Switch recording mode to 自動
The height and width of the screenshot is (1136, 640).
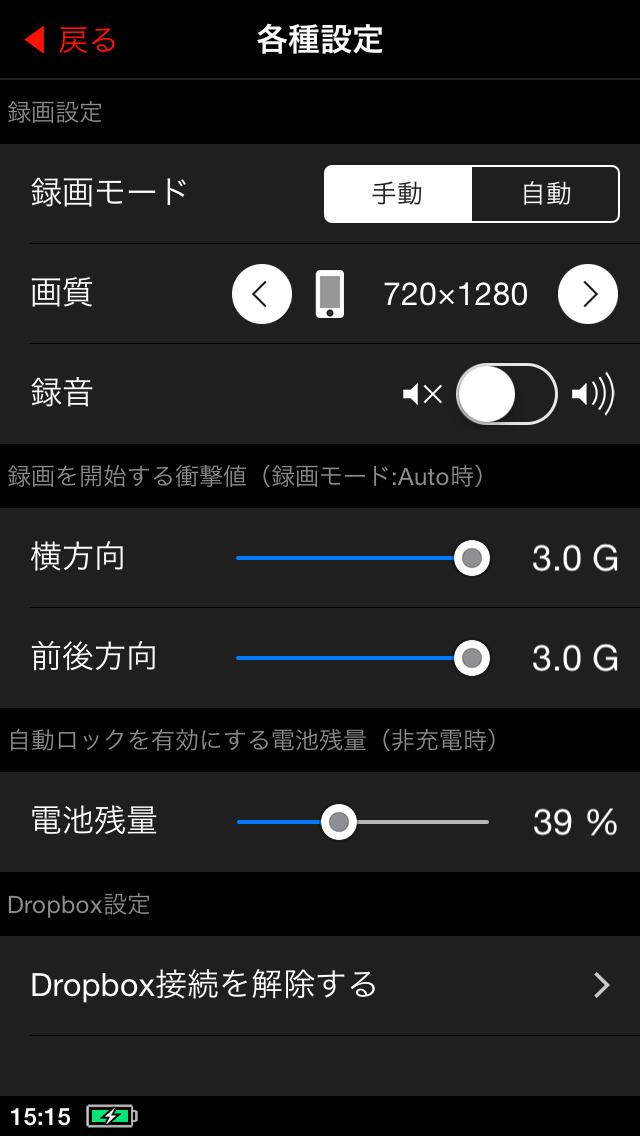pyautogui.click(x=546, y=194)
